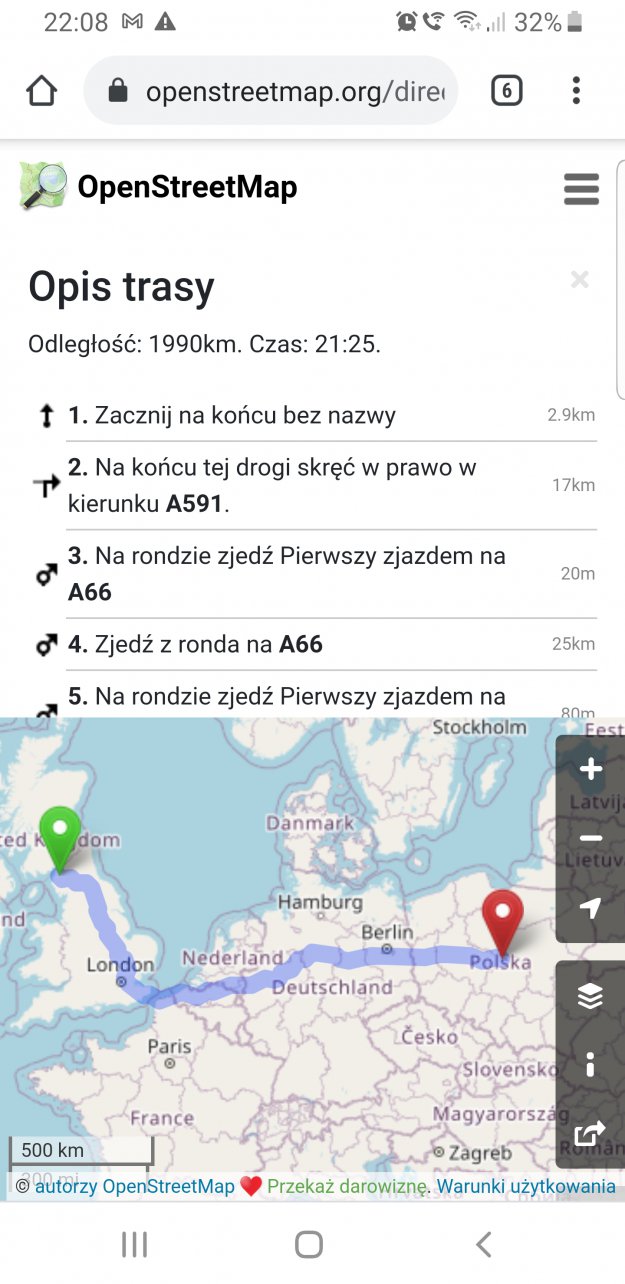Open Warunki użytkowania terms link
Screen dimensions: 625x1284
[526, 1187]
